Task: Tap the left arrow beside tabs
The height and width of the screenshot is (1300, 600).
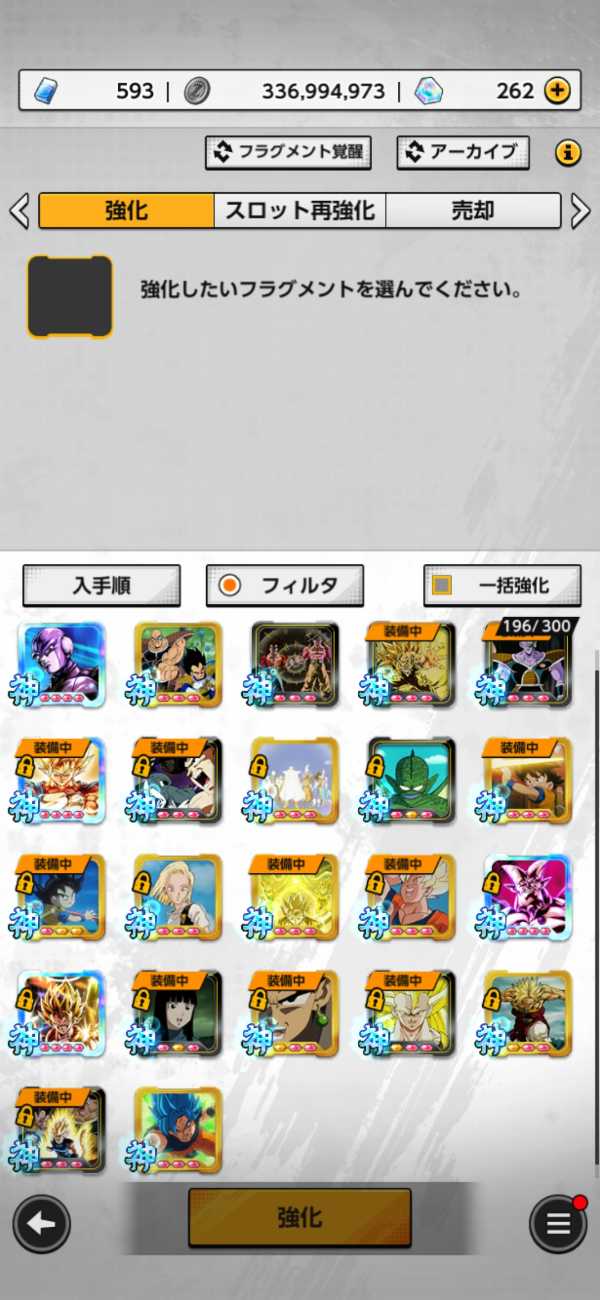Action: (19, 211)
